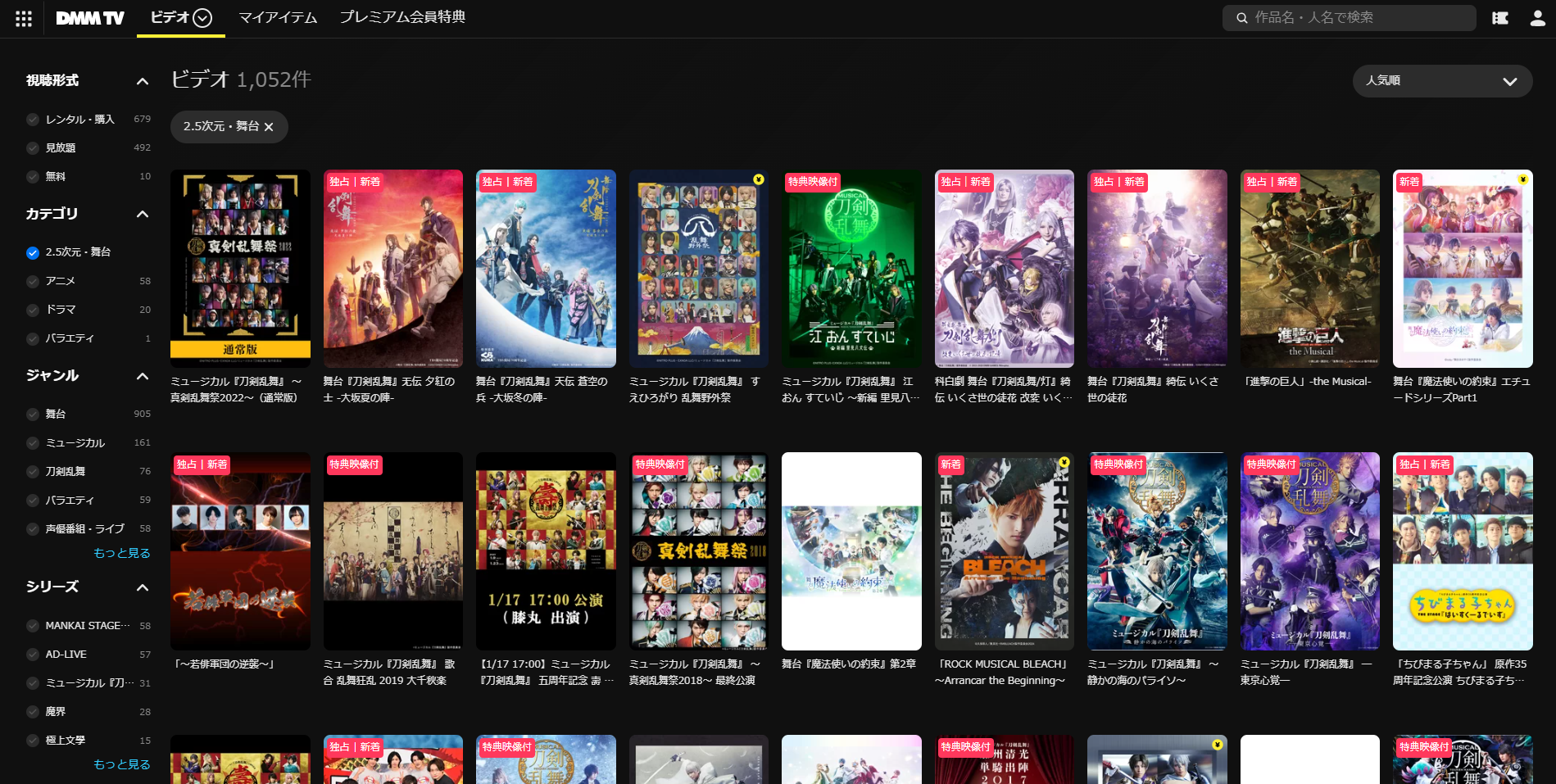Filter by MANKAI STAGE series
Screen dimensions: 1556x784
point(33,626)
